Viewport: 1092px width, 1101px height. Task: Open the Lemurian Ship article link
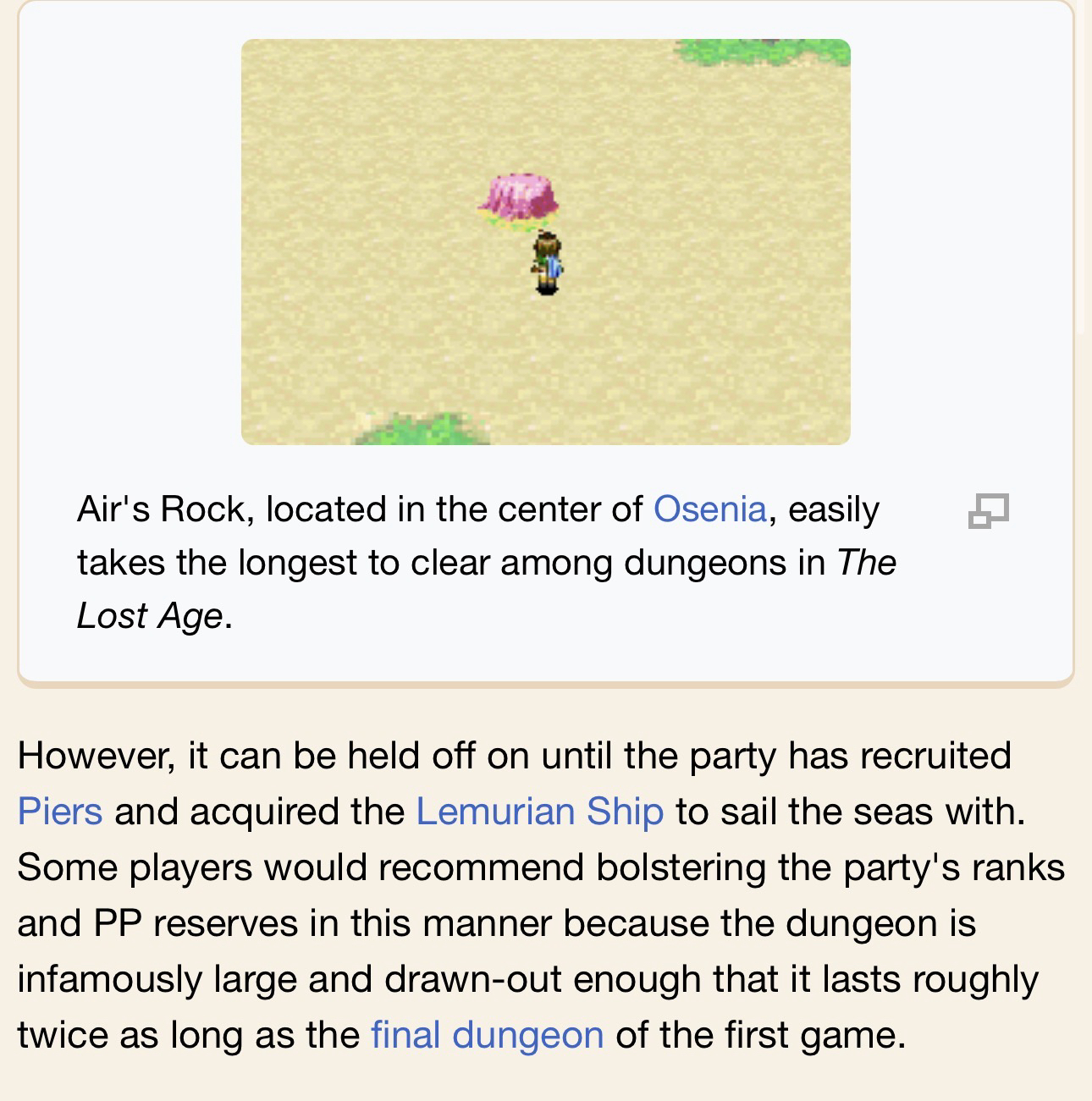pyautogui.click(x=539, y=812)
